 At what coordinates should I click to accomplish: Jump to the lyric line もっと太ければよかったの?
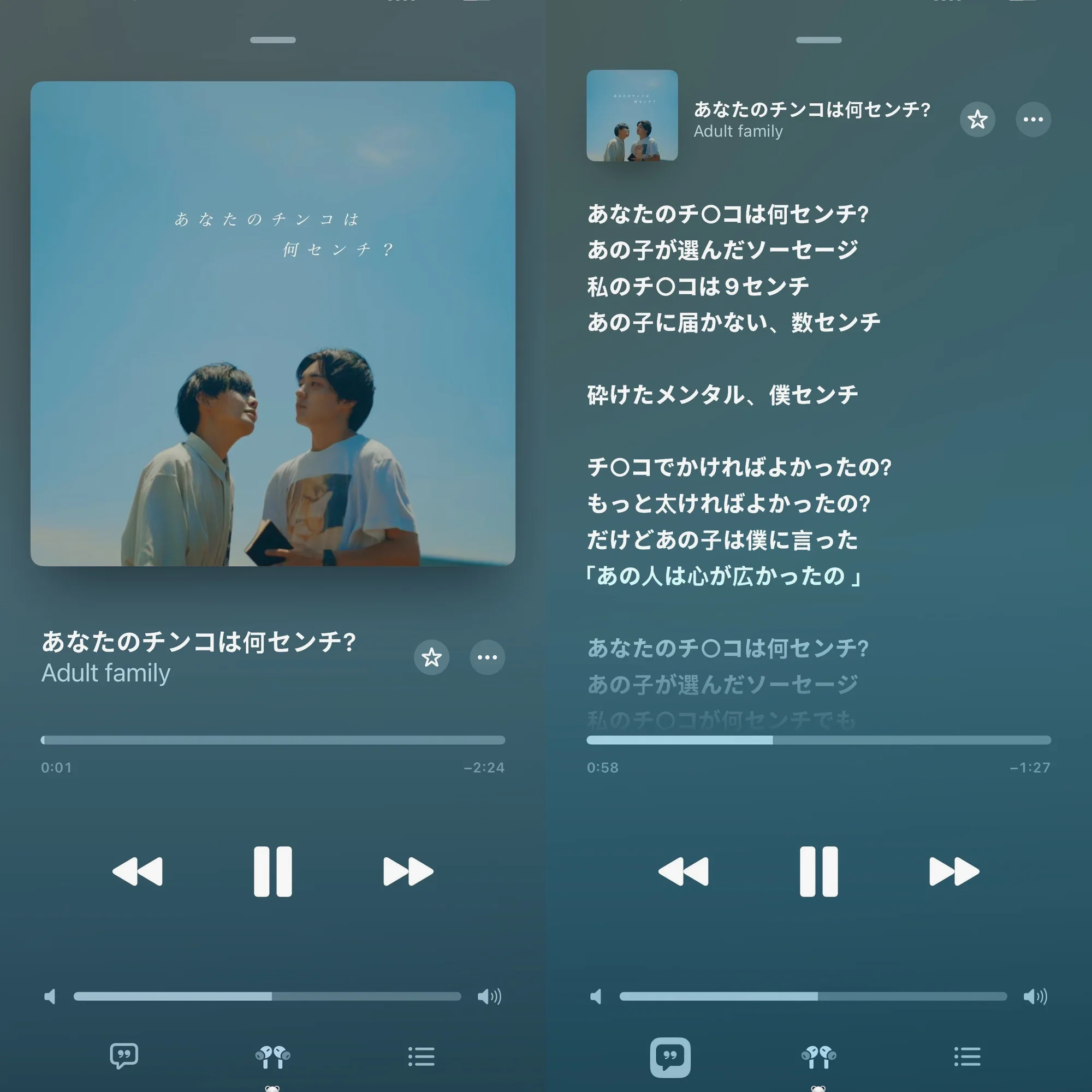[728, 503]
